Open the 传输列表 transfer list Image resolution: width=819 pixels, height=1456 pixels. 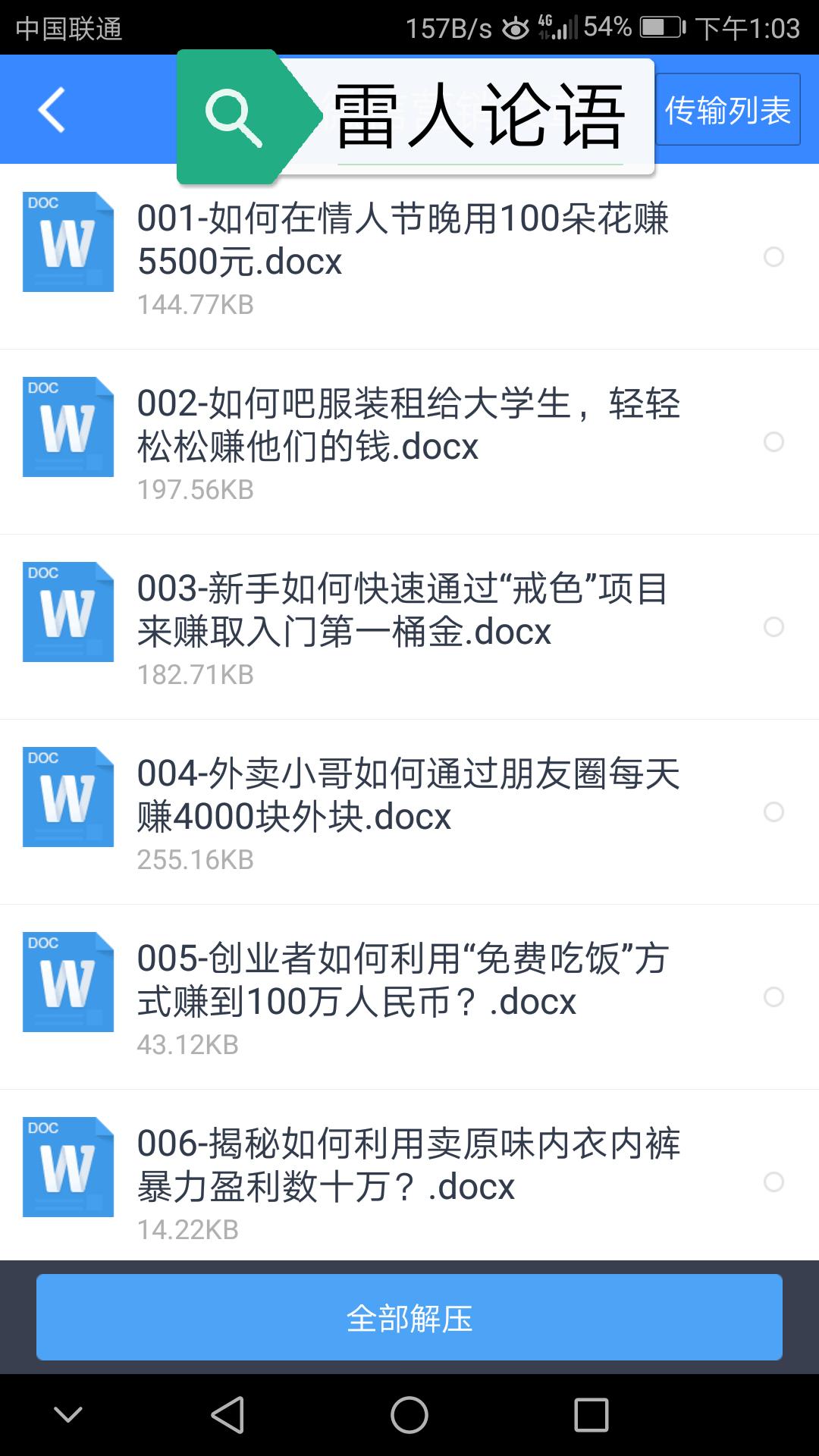[726, 108]
